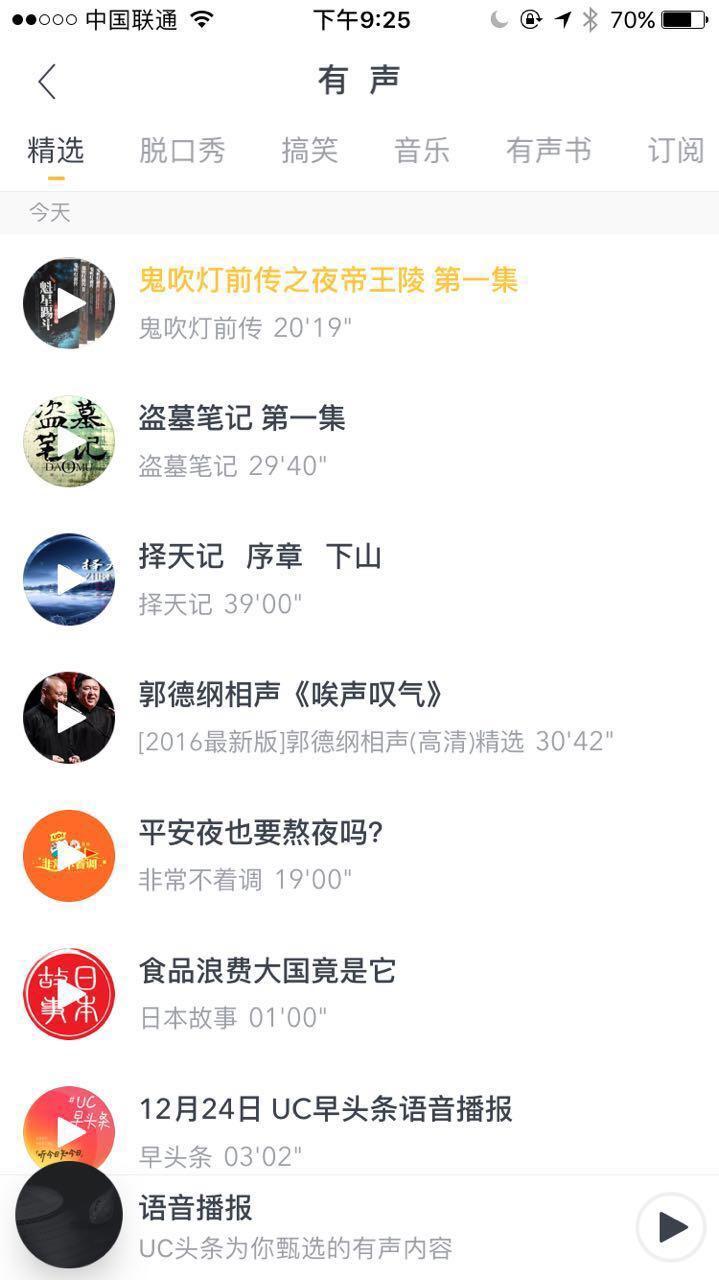719x1280 pixels.
Task: Open 择天记 序章 下山
Action: [260, 557]
